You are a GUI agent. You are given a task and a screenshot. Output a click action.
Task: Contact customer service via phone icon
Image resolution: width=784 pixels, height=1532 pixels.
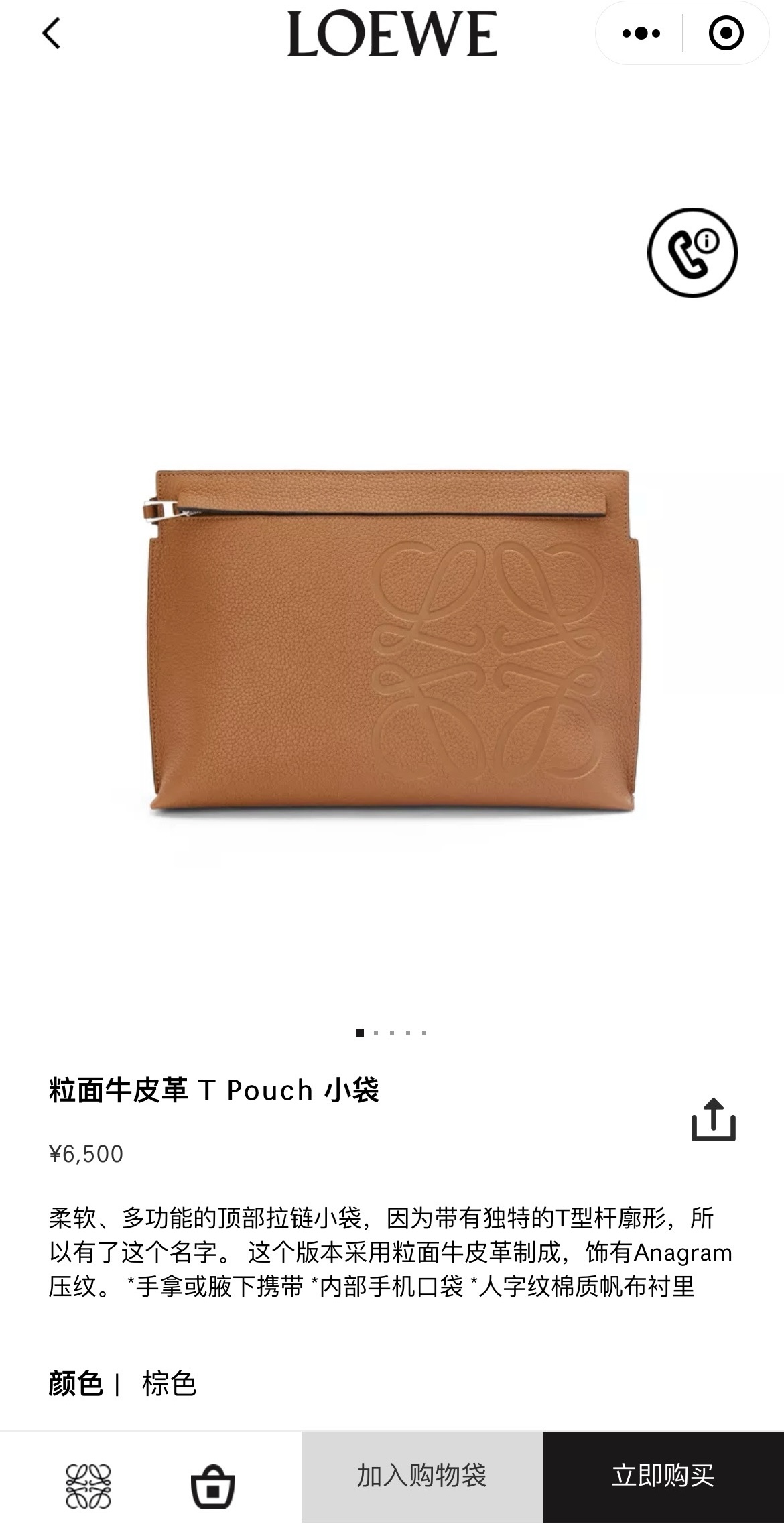point(692,253)
